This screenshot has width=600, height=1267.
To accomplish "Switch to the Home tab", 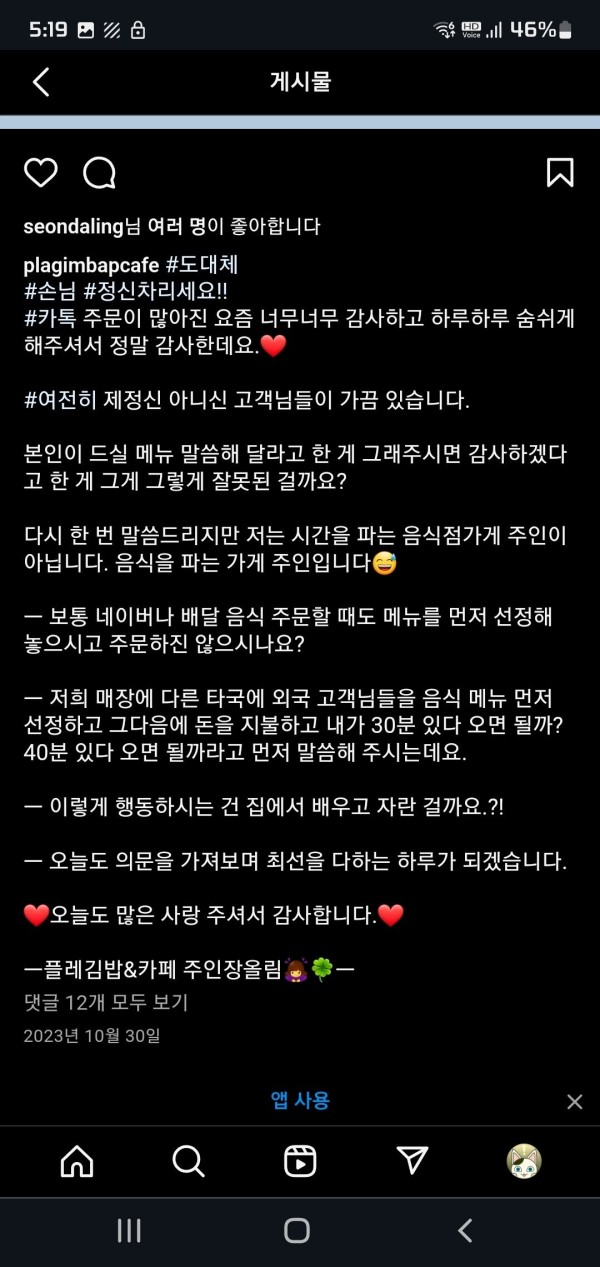I will tap(77, 1160).
